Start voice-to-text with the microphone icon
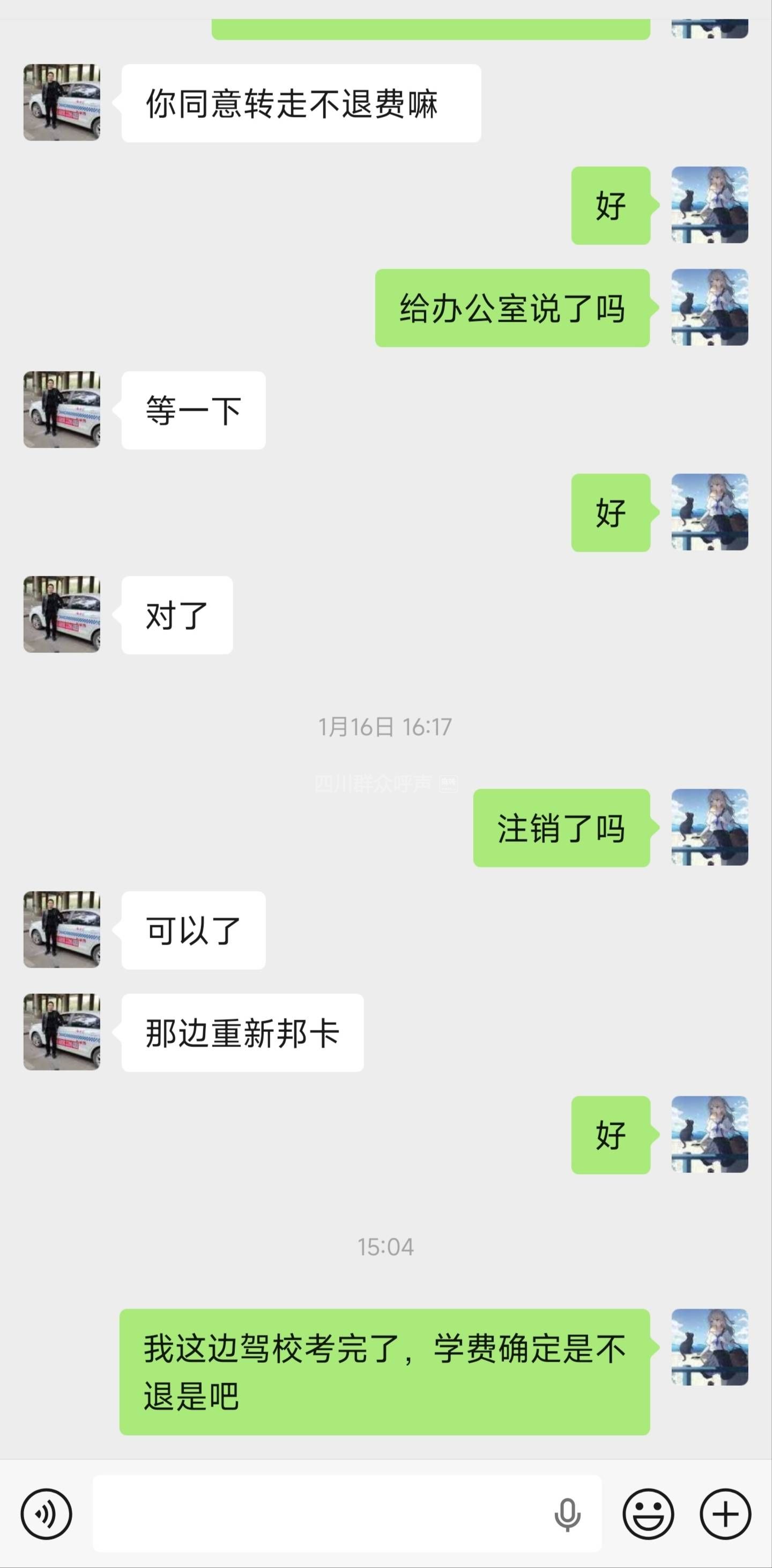Viewport: 772px width, 1568px height. (567, 1514)
